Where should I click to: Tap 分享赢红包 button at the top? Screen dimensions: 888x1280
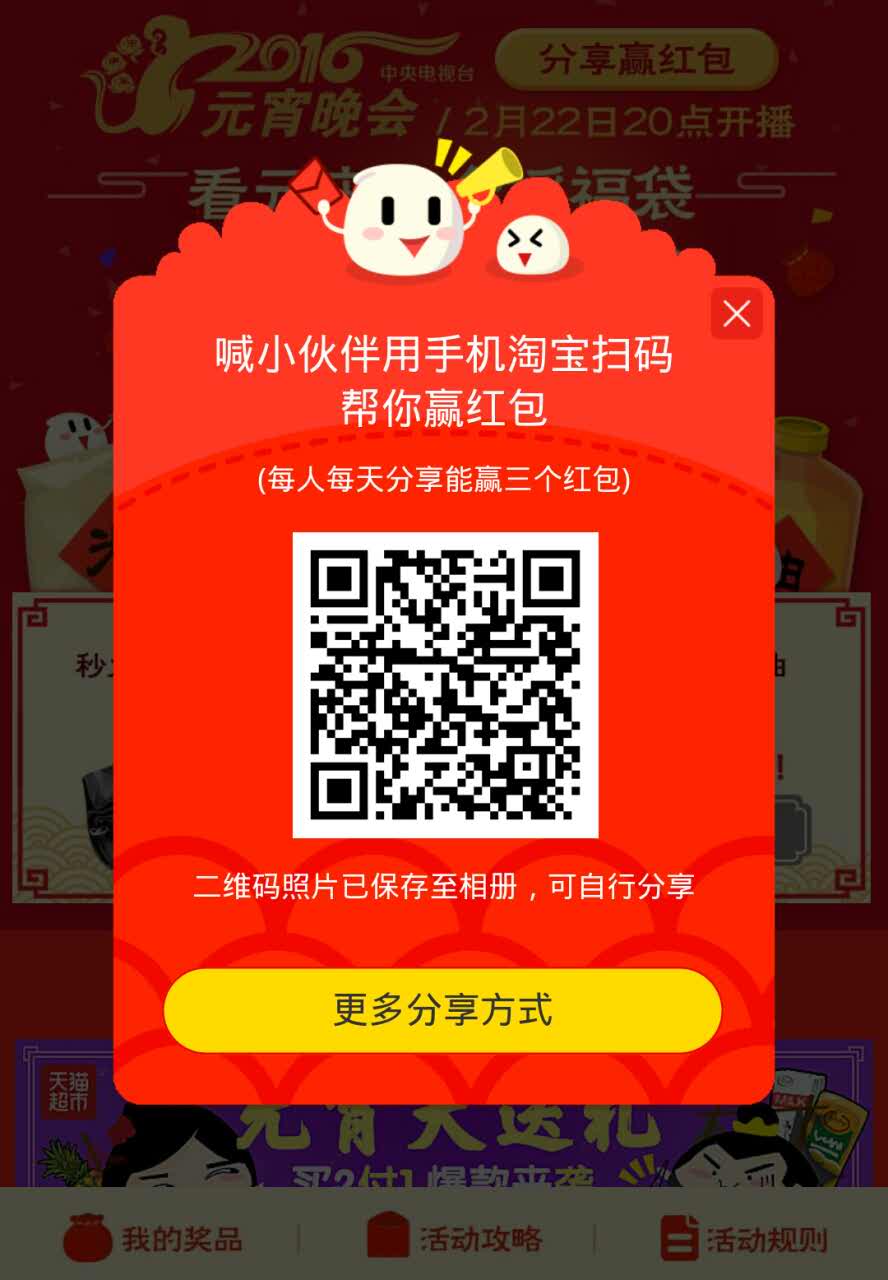(636, 59)
